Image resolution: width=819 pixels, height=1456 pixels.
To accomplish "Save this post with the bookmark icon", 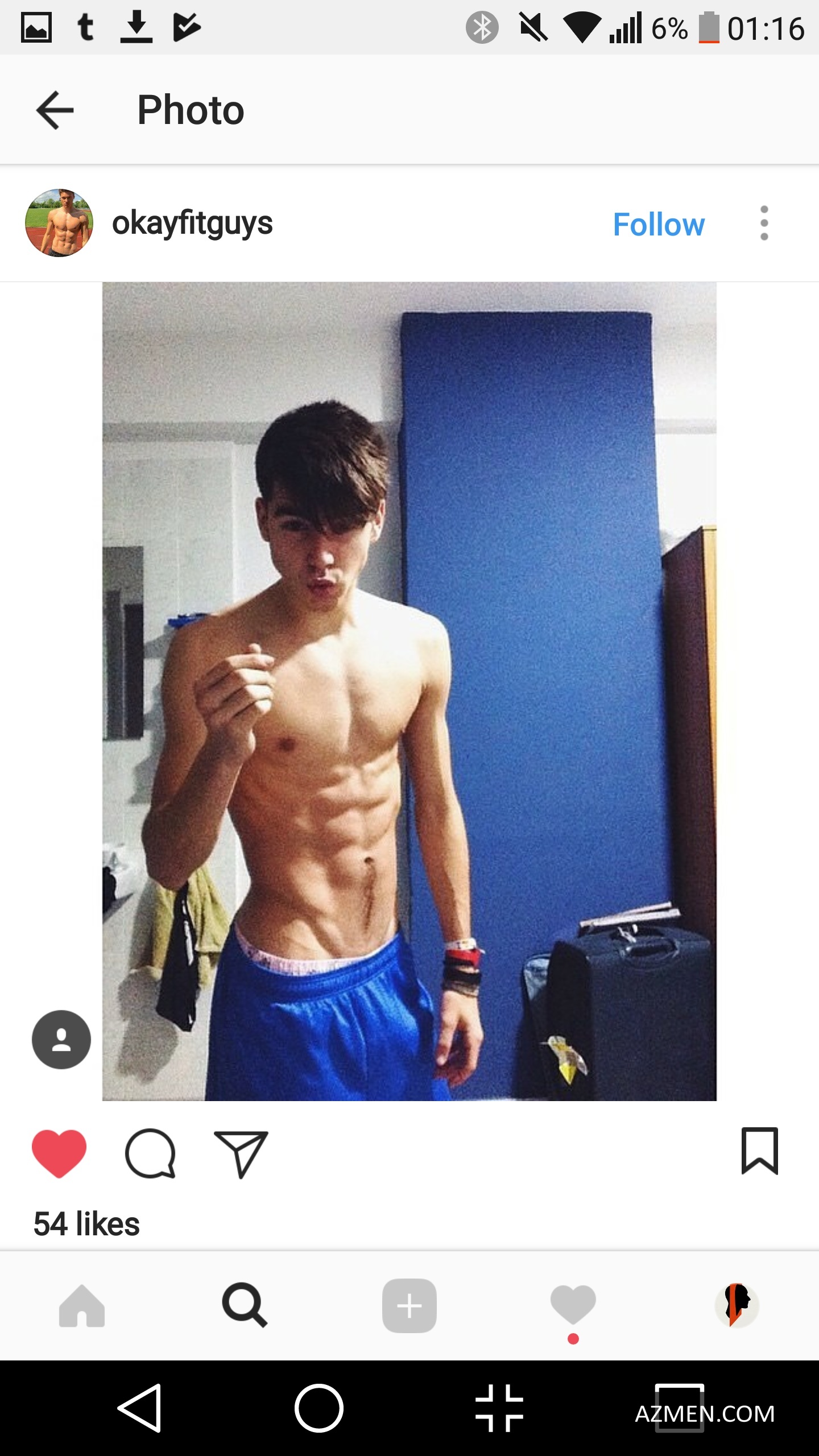I will [x=759, y=1151].
